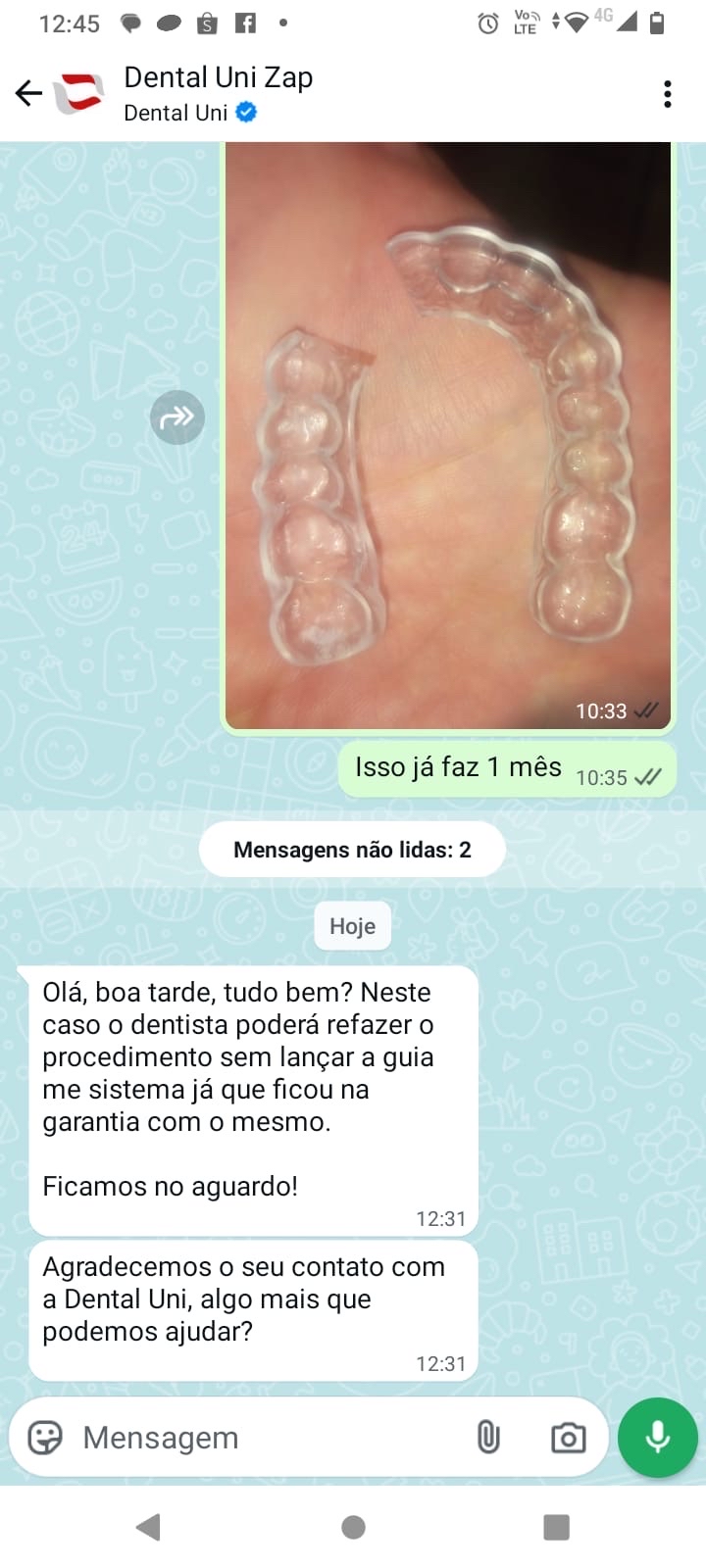This screenshot has height=1568, width=706.
Task: Open the sent aligner photo
Action: point(448,436)
